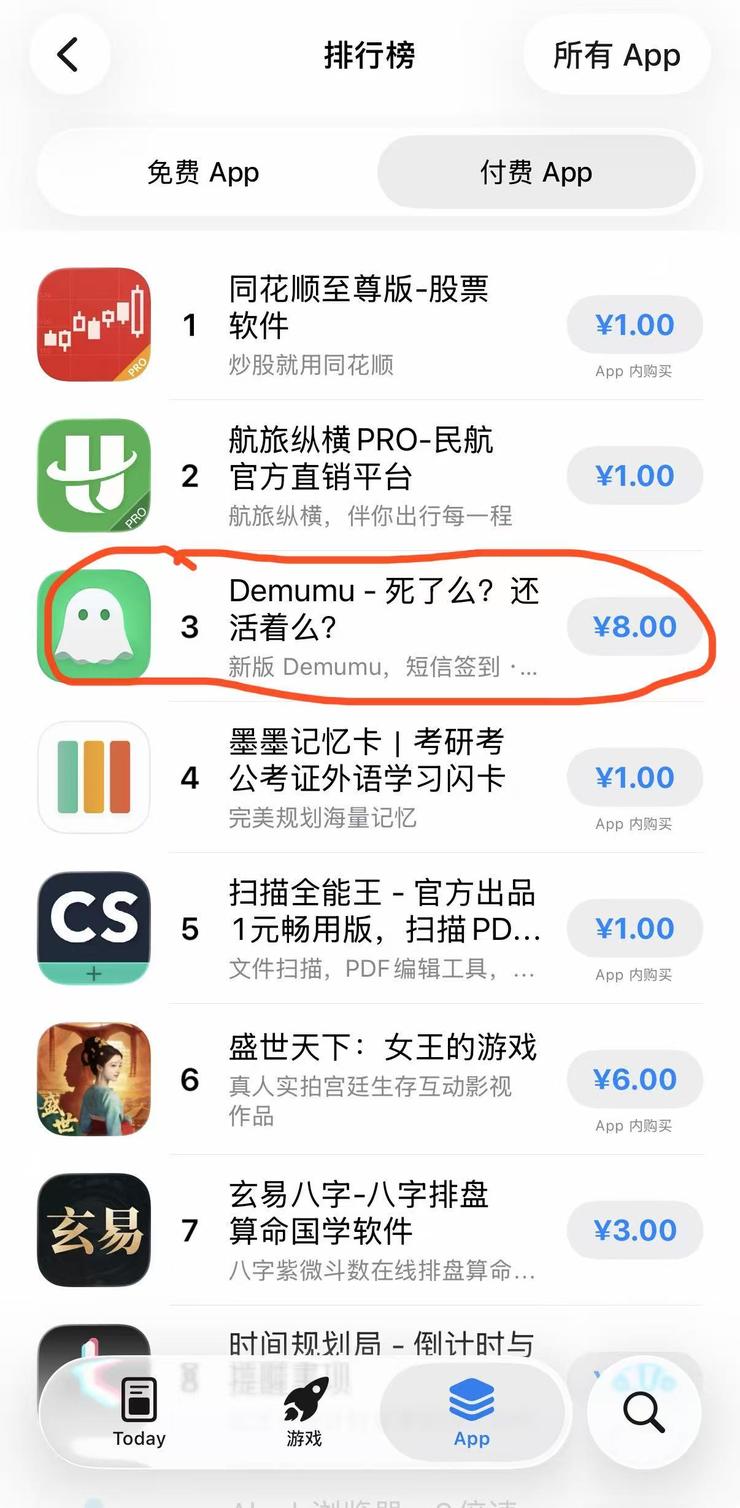Screen dimensions: 740x1508
Task: Switch to the 免费 App tab
Action: pyautogui.click(x=204, y=172)
